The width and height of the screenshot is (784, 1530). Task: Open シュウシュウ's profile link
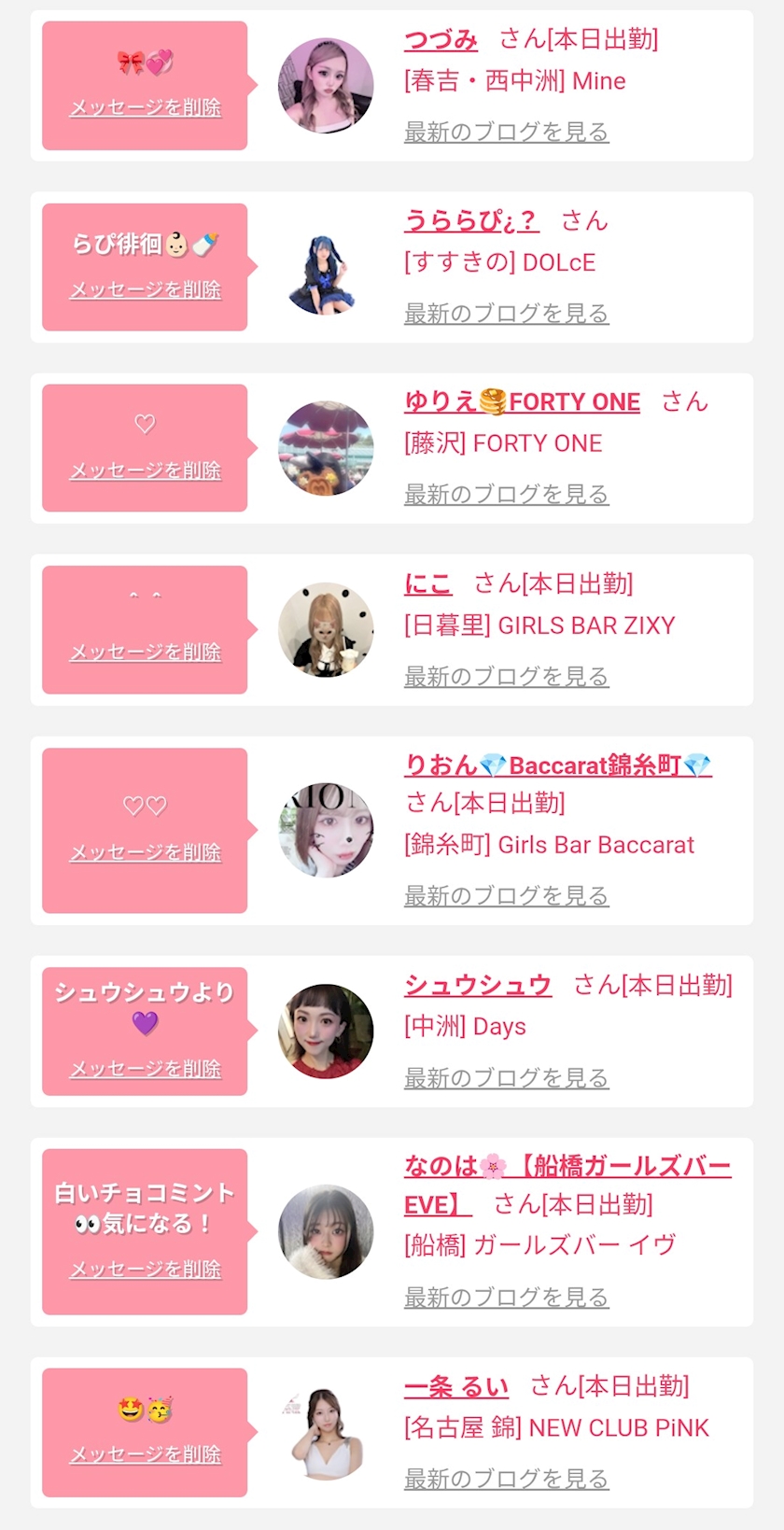478,985
